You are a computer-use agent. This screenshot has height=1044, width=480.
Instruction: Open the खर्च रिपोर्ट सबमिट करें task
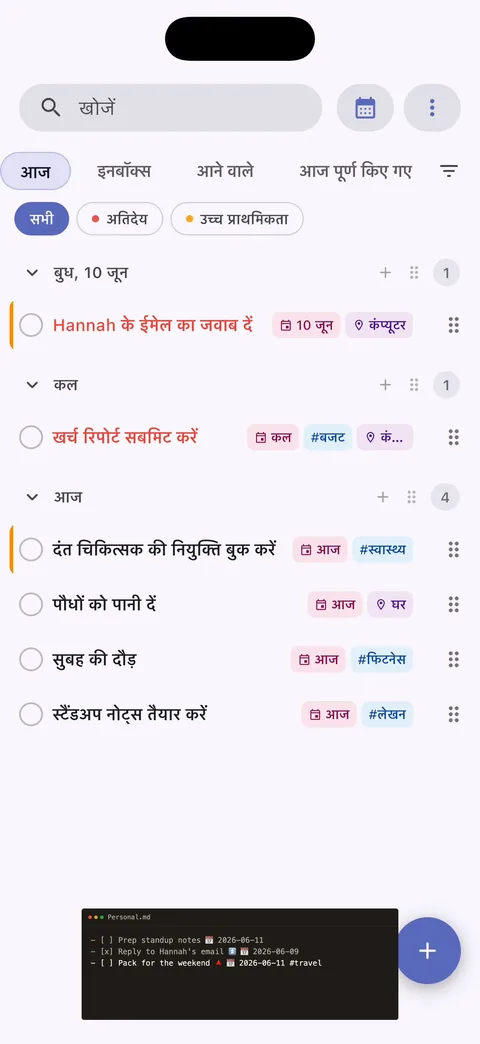click(124, 437)
